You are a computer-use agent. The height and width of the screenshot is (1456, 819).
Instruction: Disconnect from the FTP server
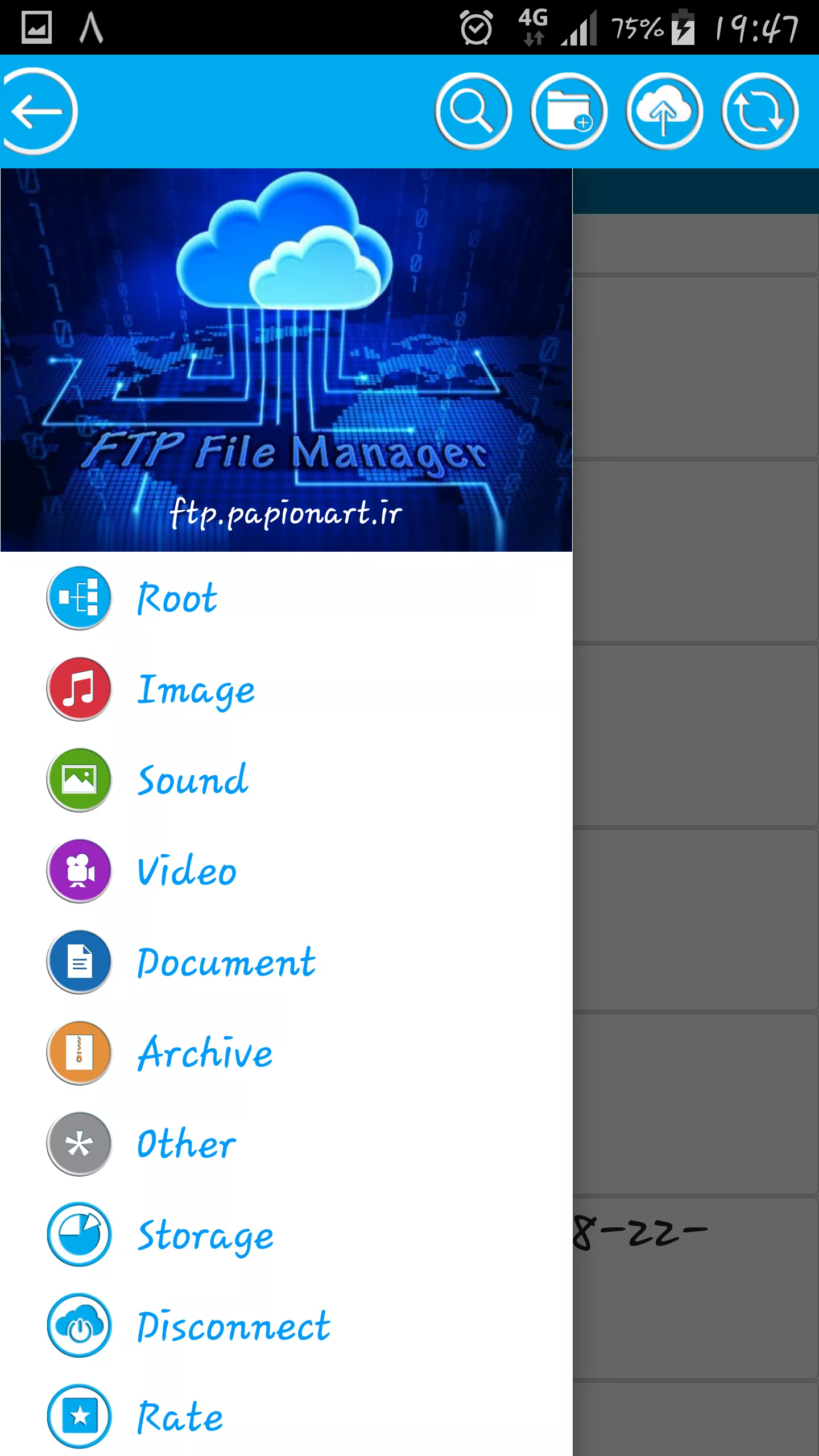(x=286, y=1326)
